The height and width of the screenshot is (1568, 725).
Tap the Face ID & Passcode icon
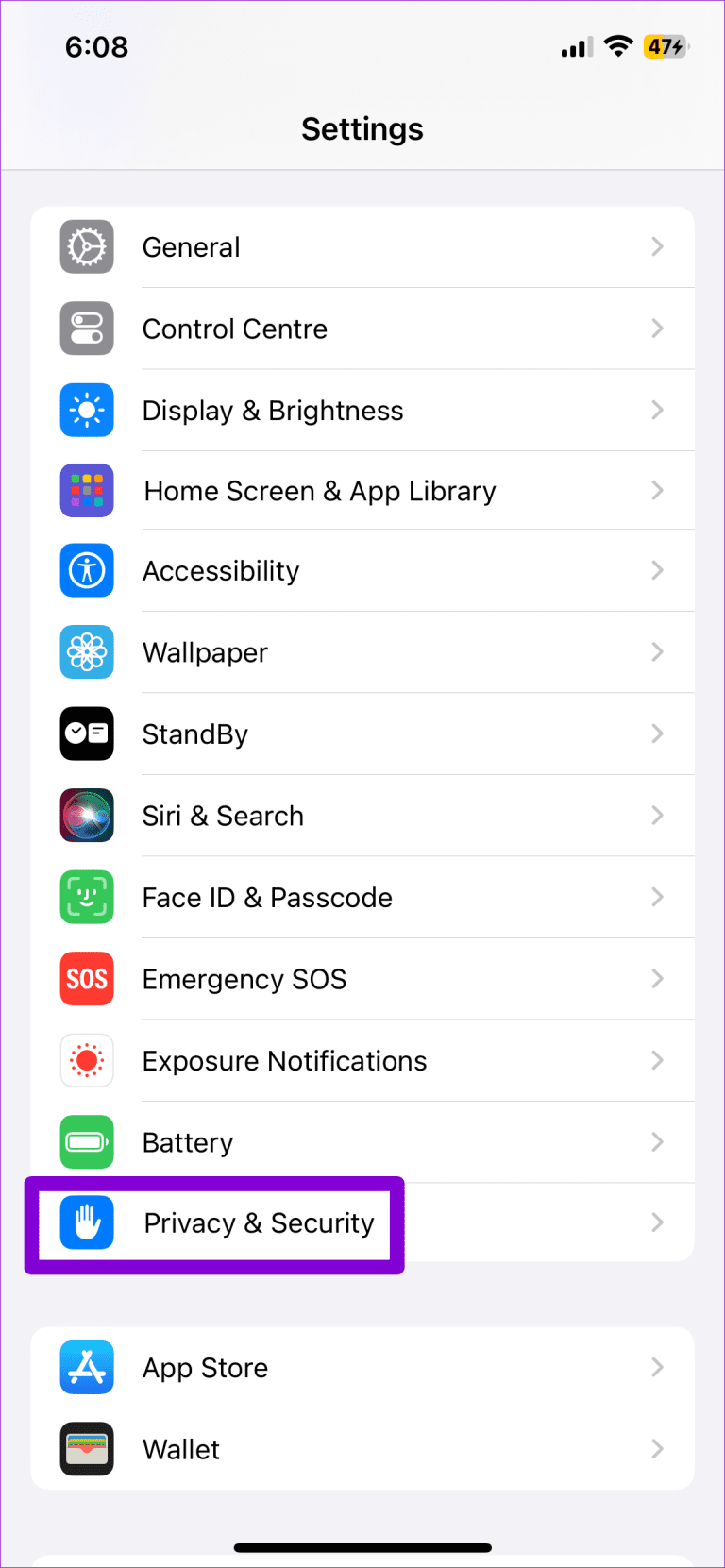pyautogui.click(x=87, y=897)
